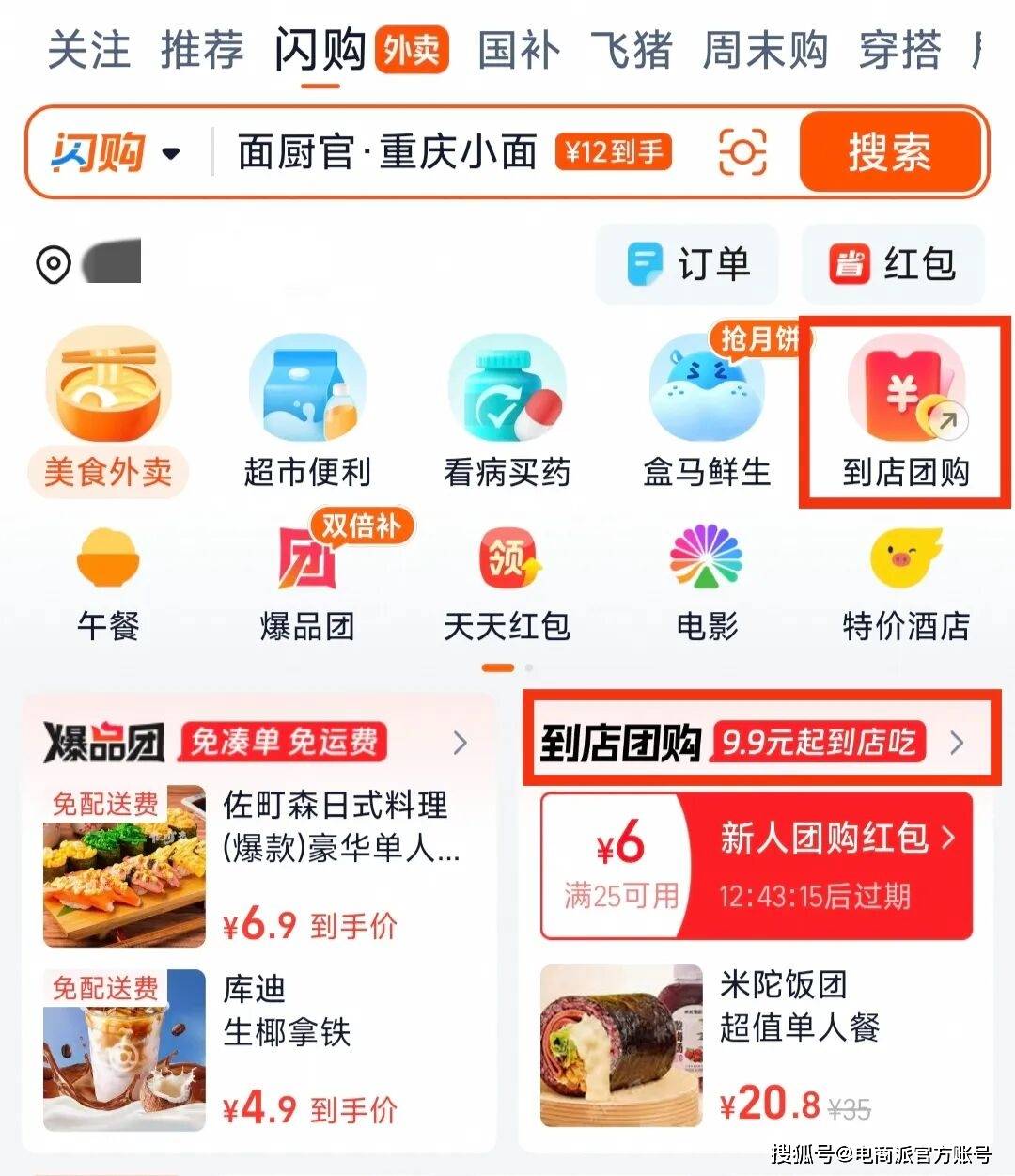The width and height of the screenshot is (1015, 1176).
Task: Expand the 闪购 dropdown in search bar
Action: [x=115, y=152]
